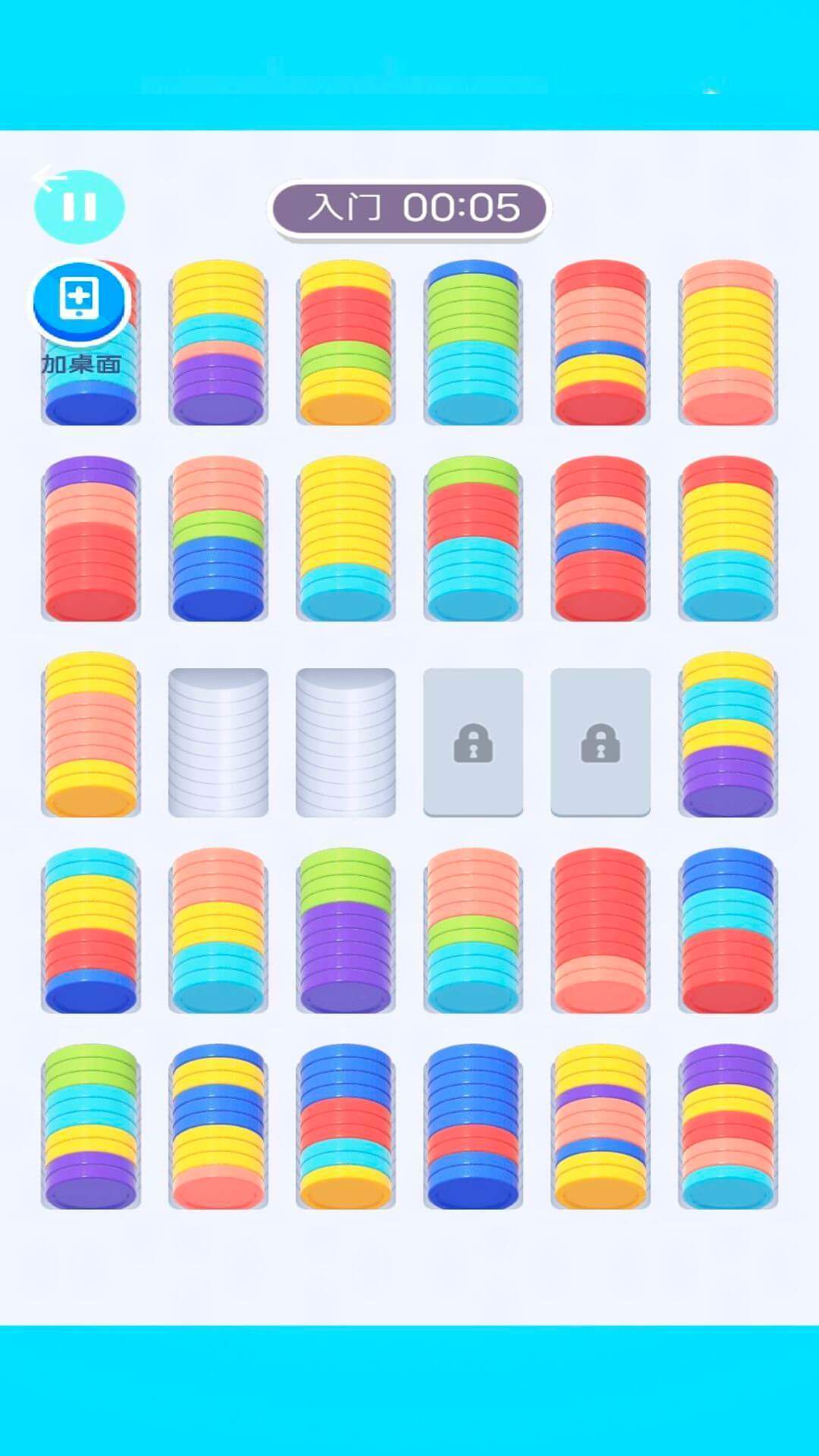Select the salmon-topped stack with mostly yellow coins
The height and width of the screenshot is (1456, 819).
pos(727,343)
